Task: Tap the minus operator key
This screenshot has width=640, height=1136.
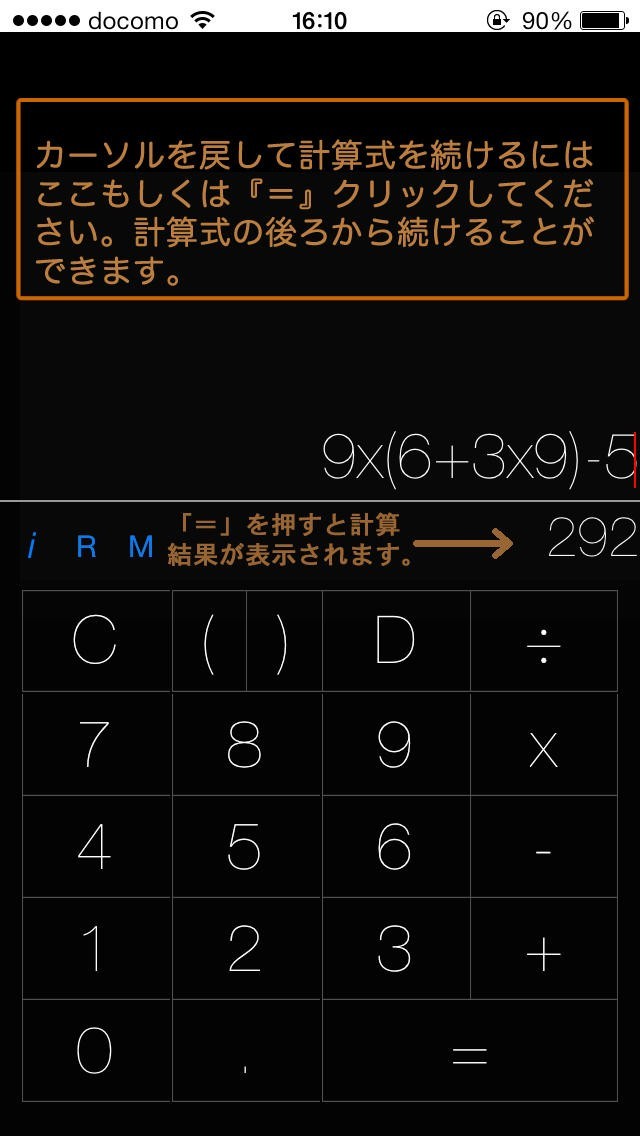Action: click(x=544, y=848)
